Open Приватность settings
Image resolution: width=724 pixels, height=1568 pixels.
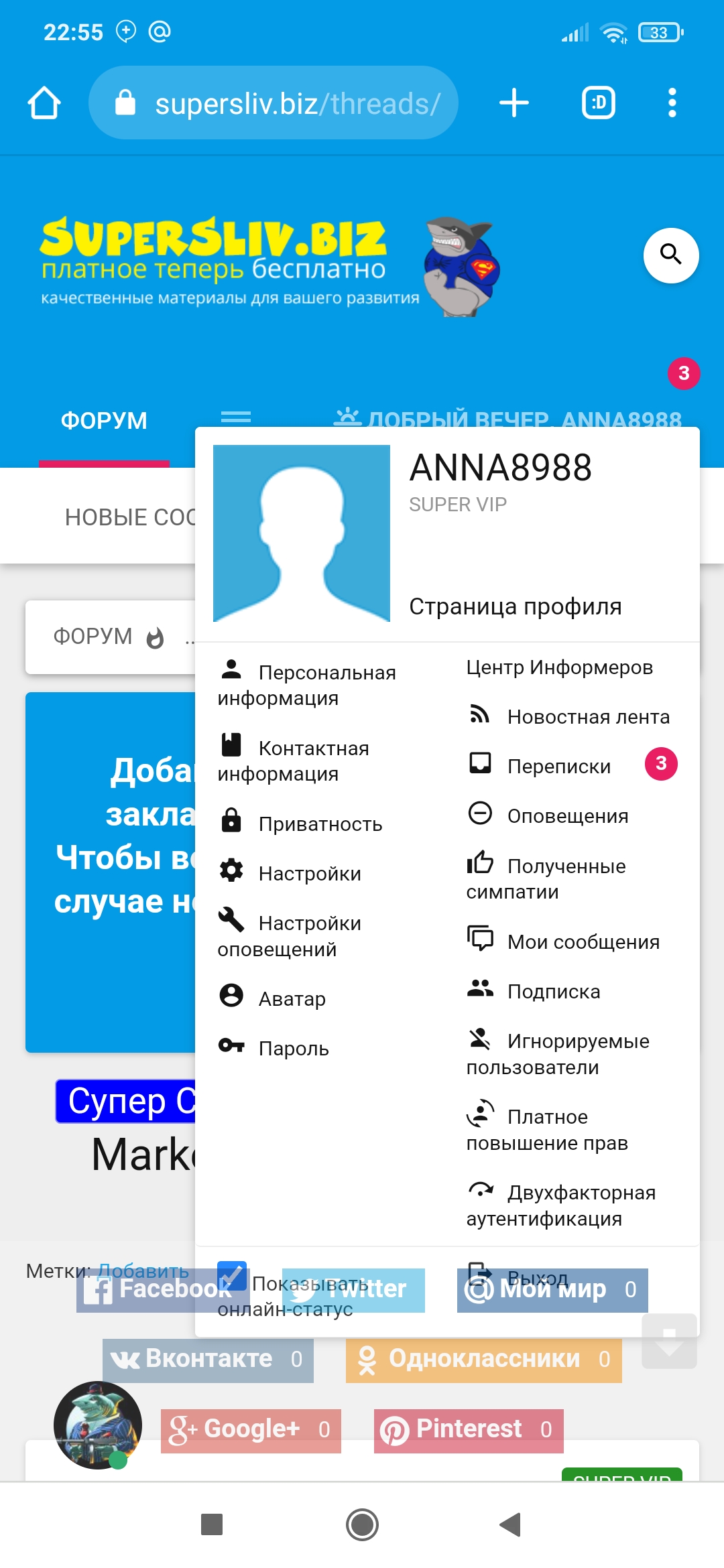[x=300, y=823]
